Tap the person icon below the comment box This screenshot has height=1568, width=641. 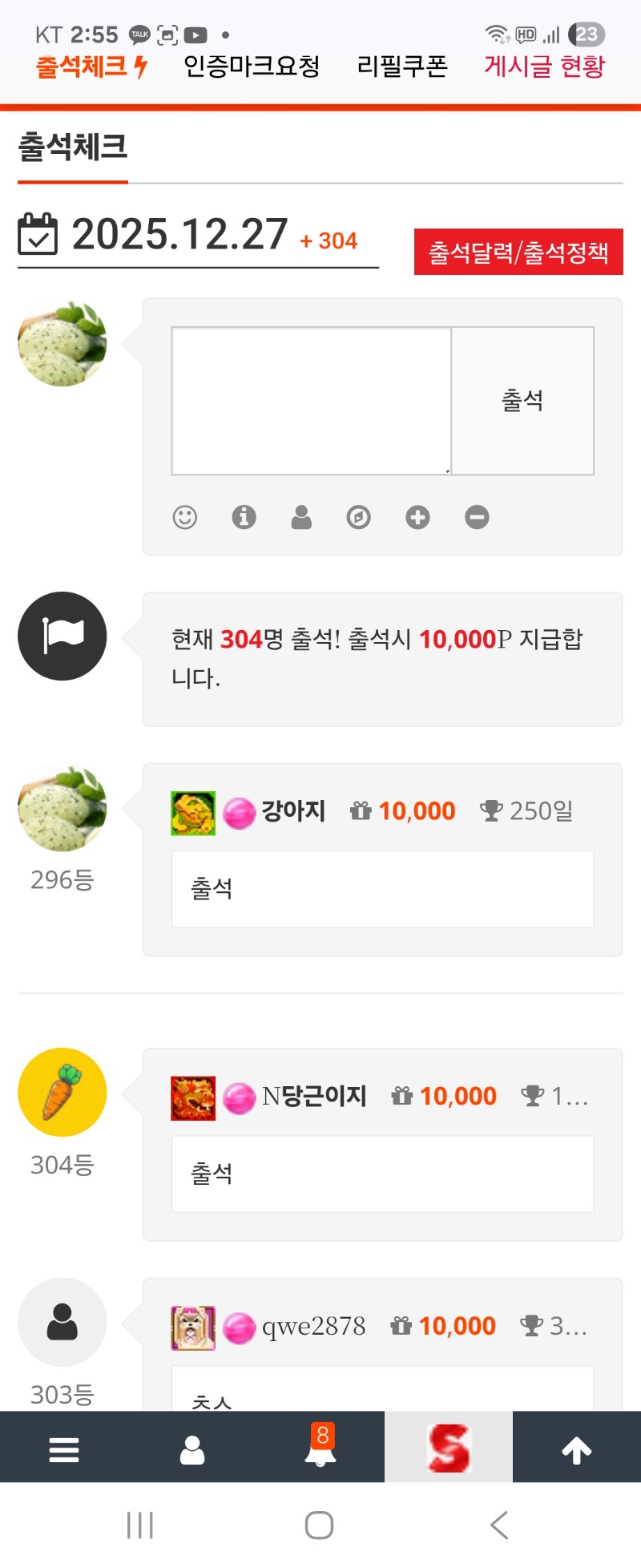pyautogui.click(x=301, y=517)
